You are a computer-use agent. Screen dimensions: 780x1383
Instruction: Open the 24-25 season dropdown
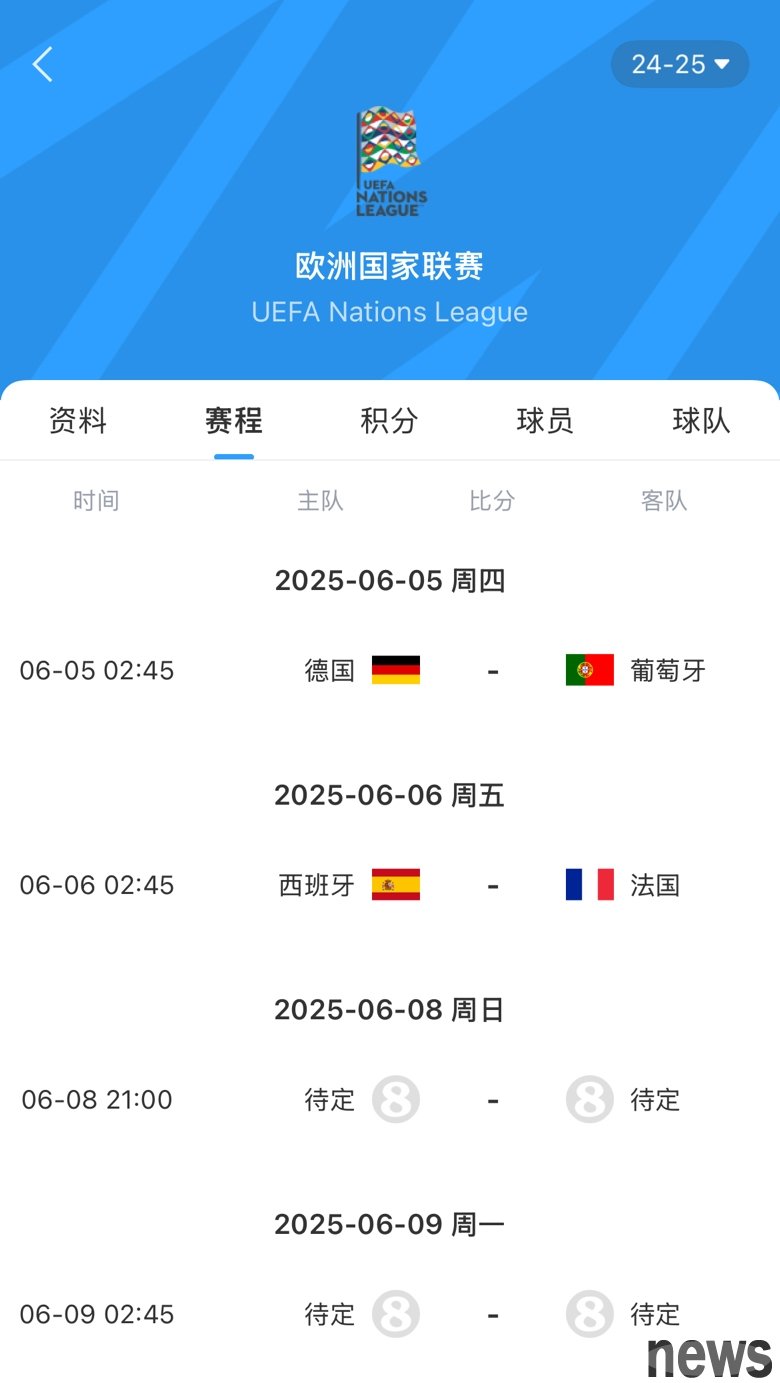[x=680, y=64]
